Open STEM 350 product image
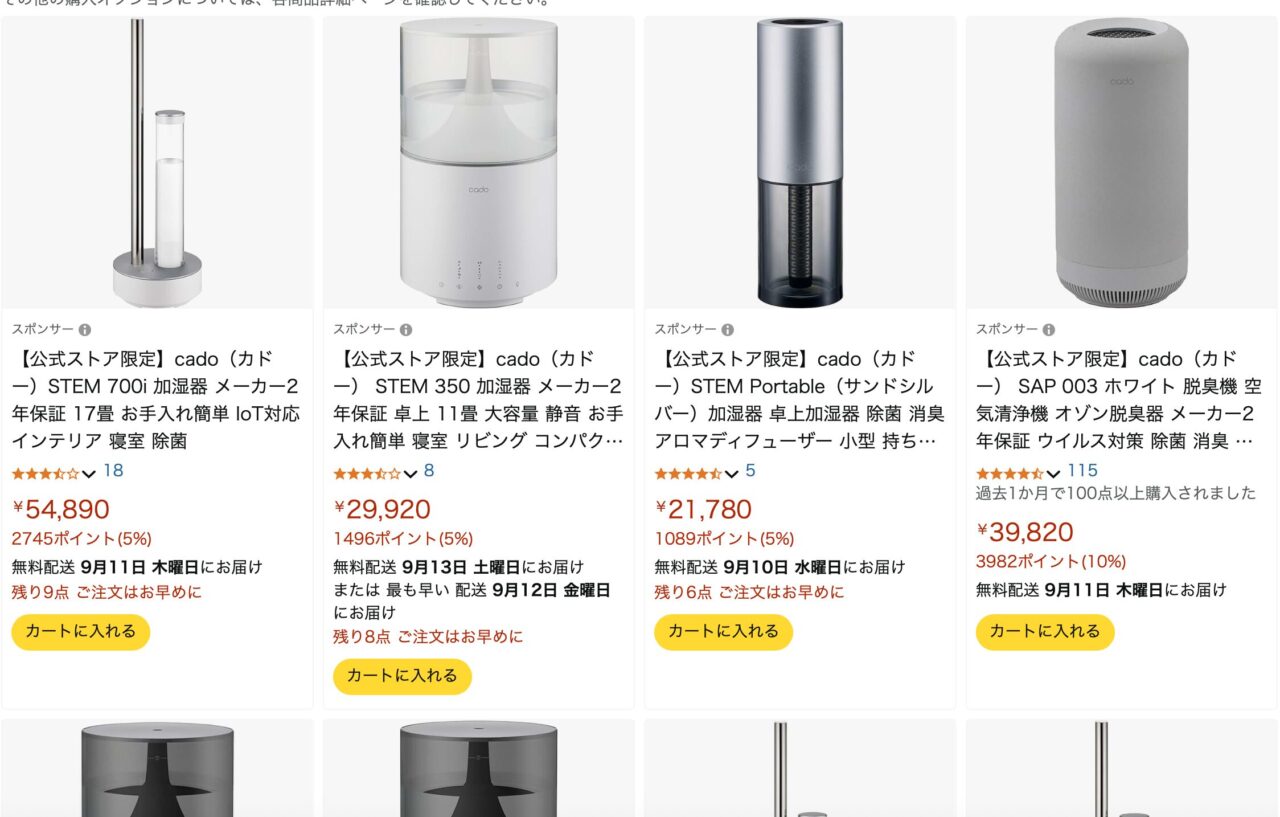 pos(478,165)
